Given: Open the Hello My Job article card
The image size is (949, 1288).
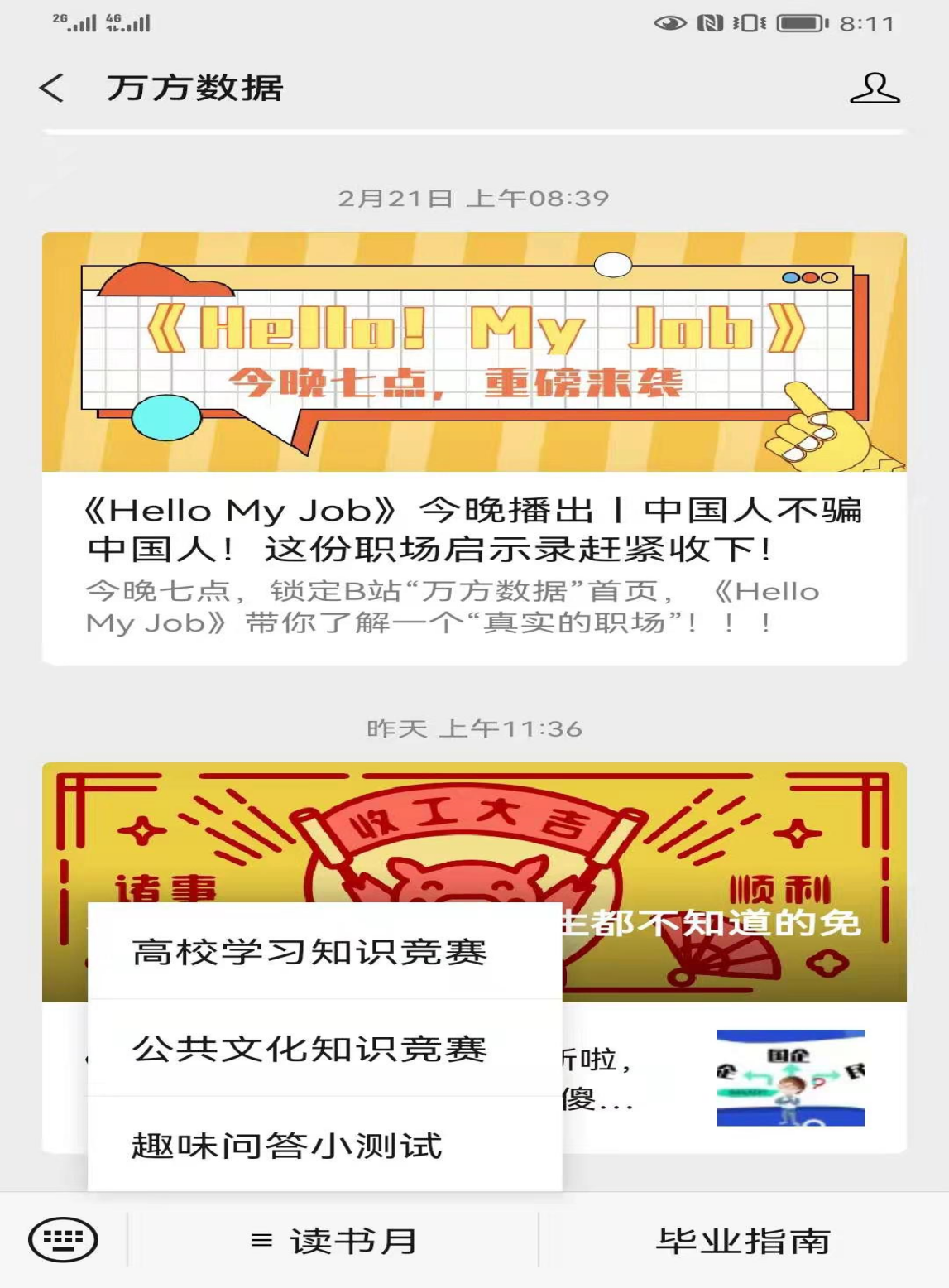Looking at the screenshot, I should pyautogui.click(x=474, y=447).
